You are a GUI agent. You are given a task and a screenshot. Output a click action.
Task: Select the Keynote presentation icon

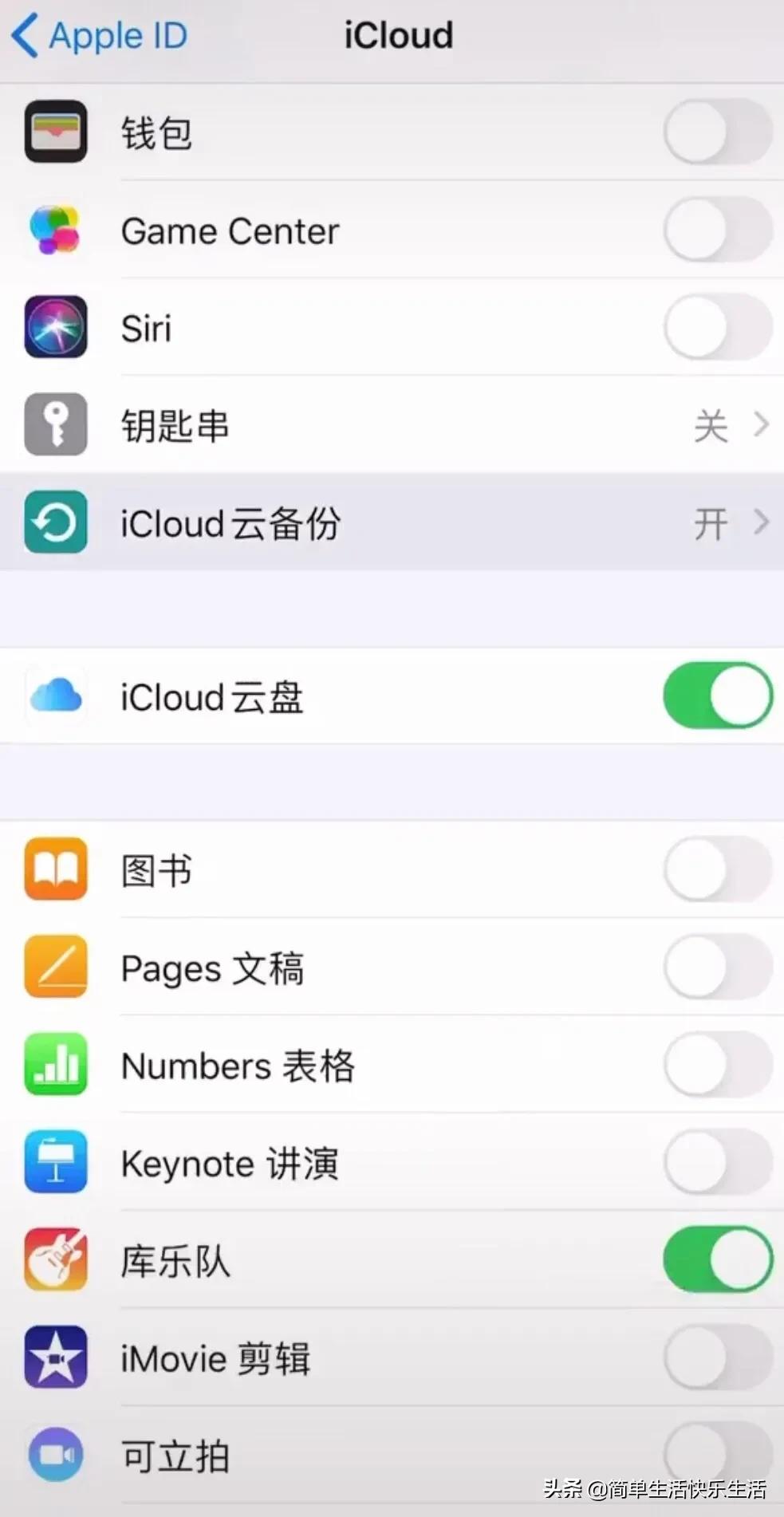pyautogui.click(x=55, y=1163)
